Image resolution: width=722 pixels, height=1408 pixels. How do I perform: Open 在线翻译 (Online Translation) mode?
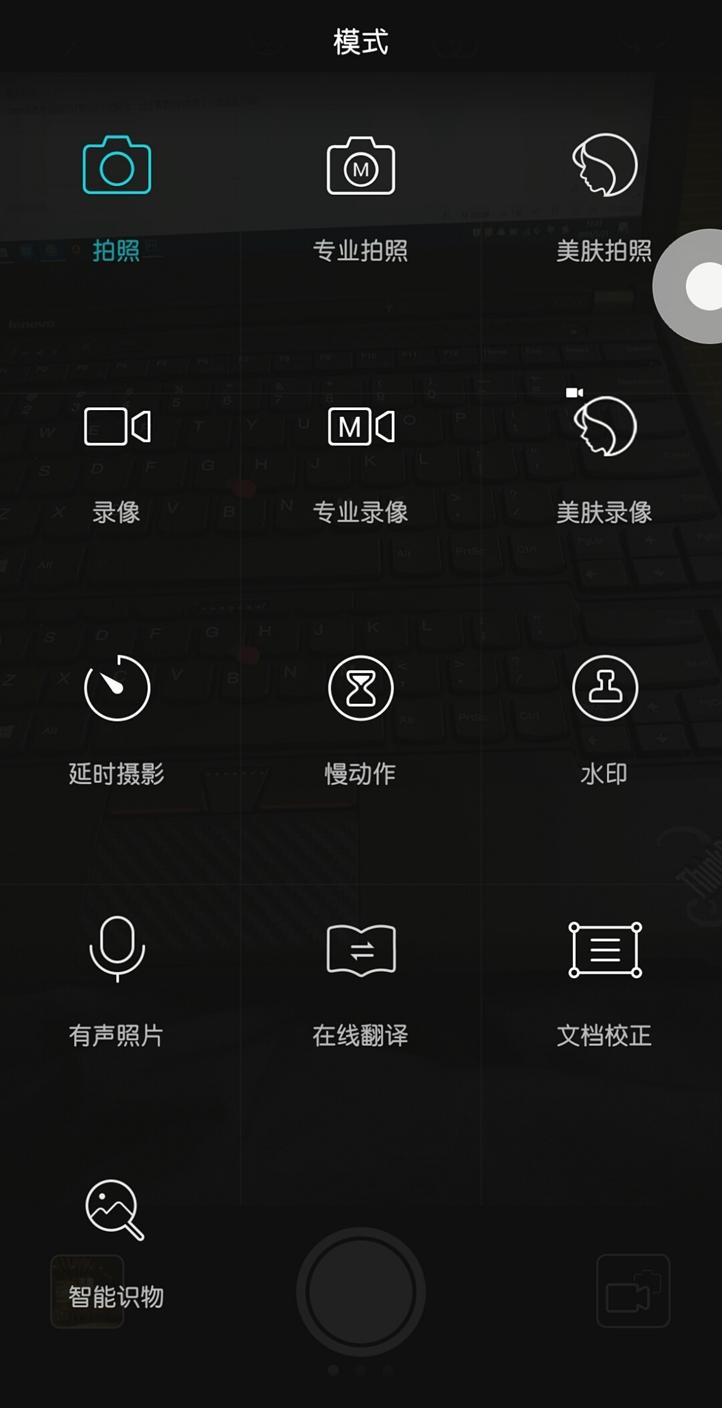tap(360, 950)
